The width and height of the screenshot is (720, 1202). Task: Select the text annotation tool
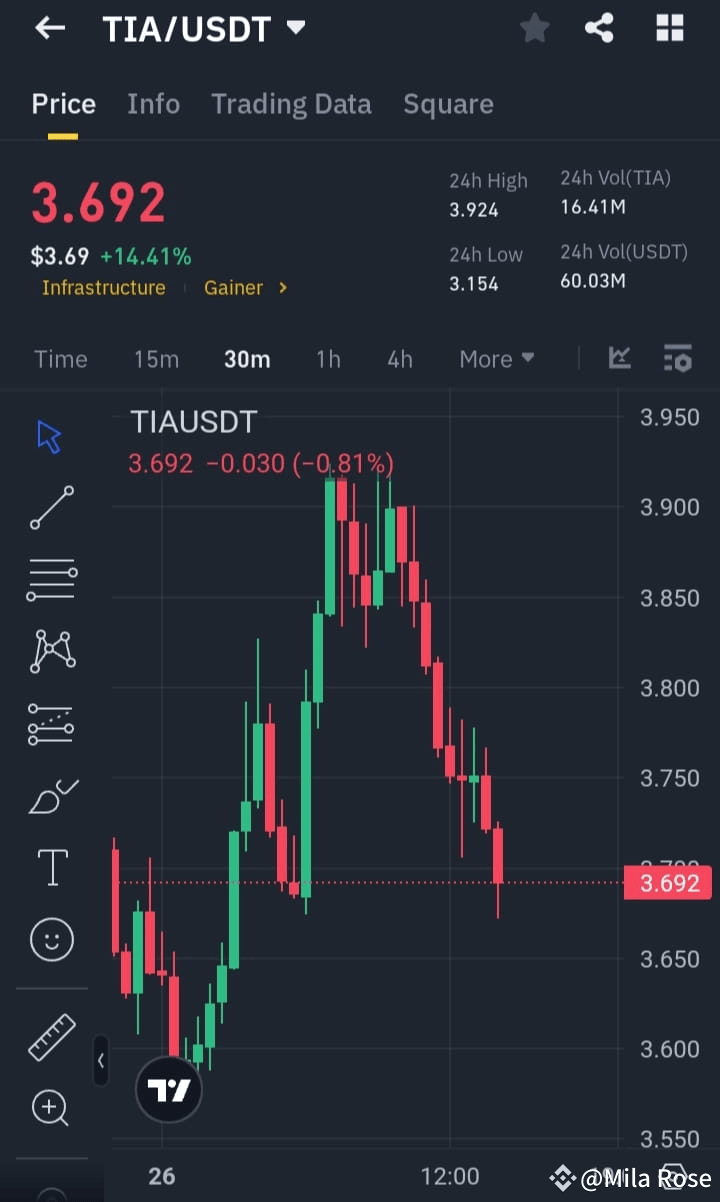click(51, 867)
